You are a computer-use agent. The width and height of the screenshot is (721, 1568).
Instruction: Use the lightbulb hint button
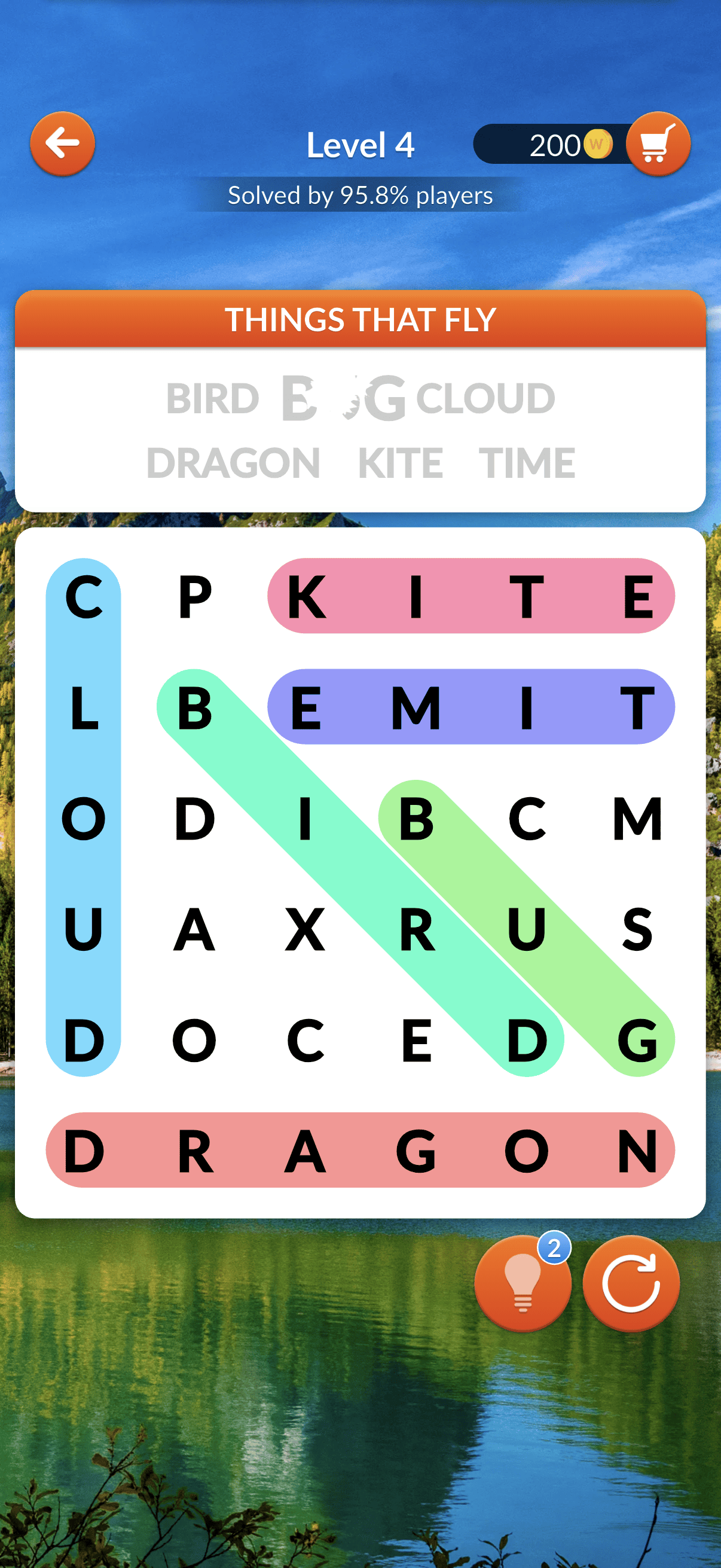[x=522, y=1283]
